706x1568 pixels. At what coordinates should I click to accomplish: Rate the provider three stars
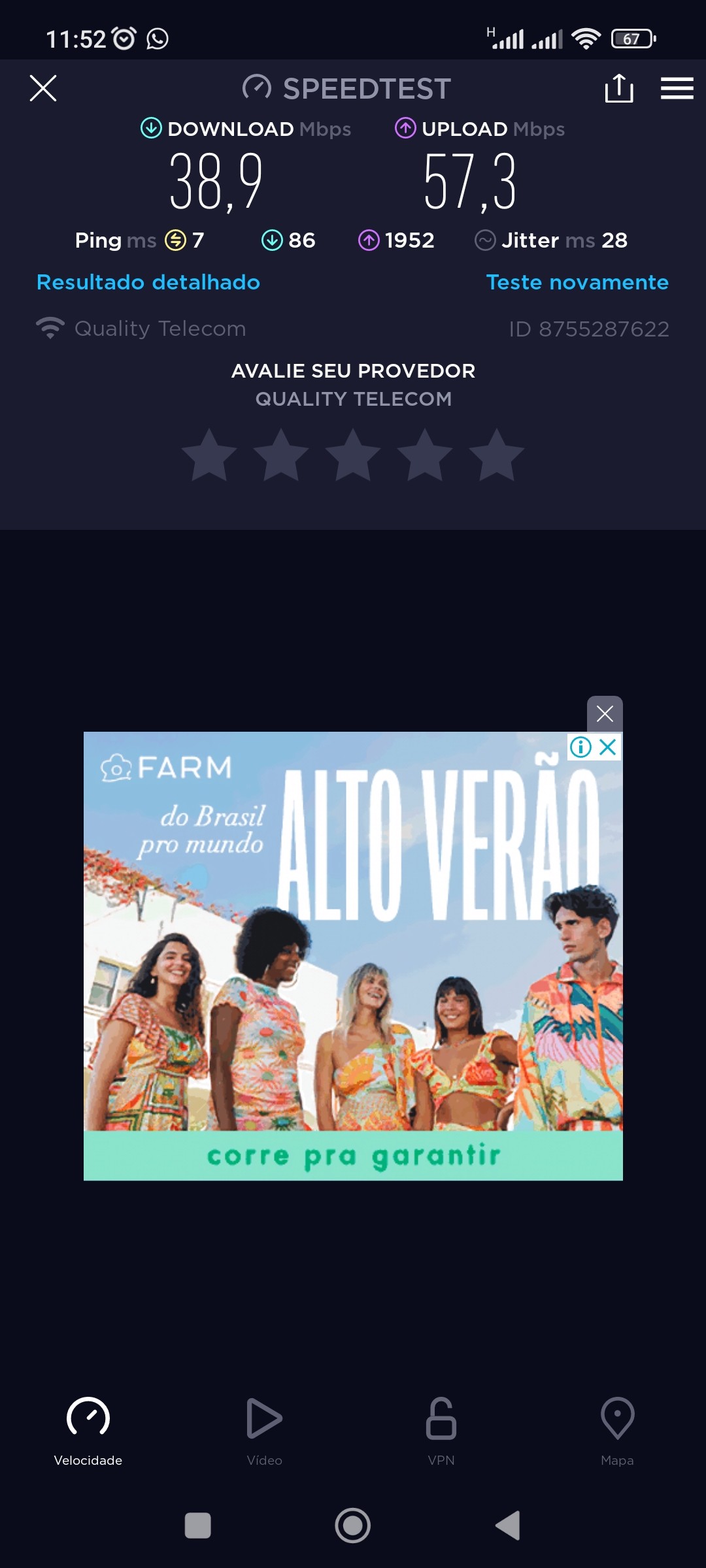click(x=353, y=455)
